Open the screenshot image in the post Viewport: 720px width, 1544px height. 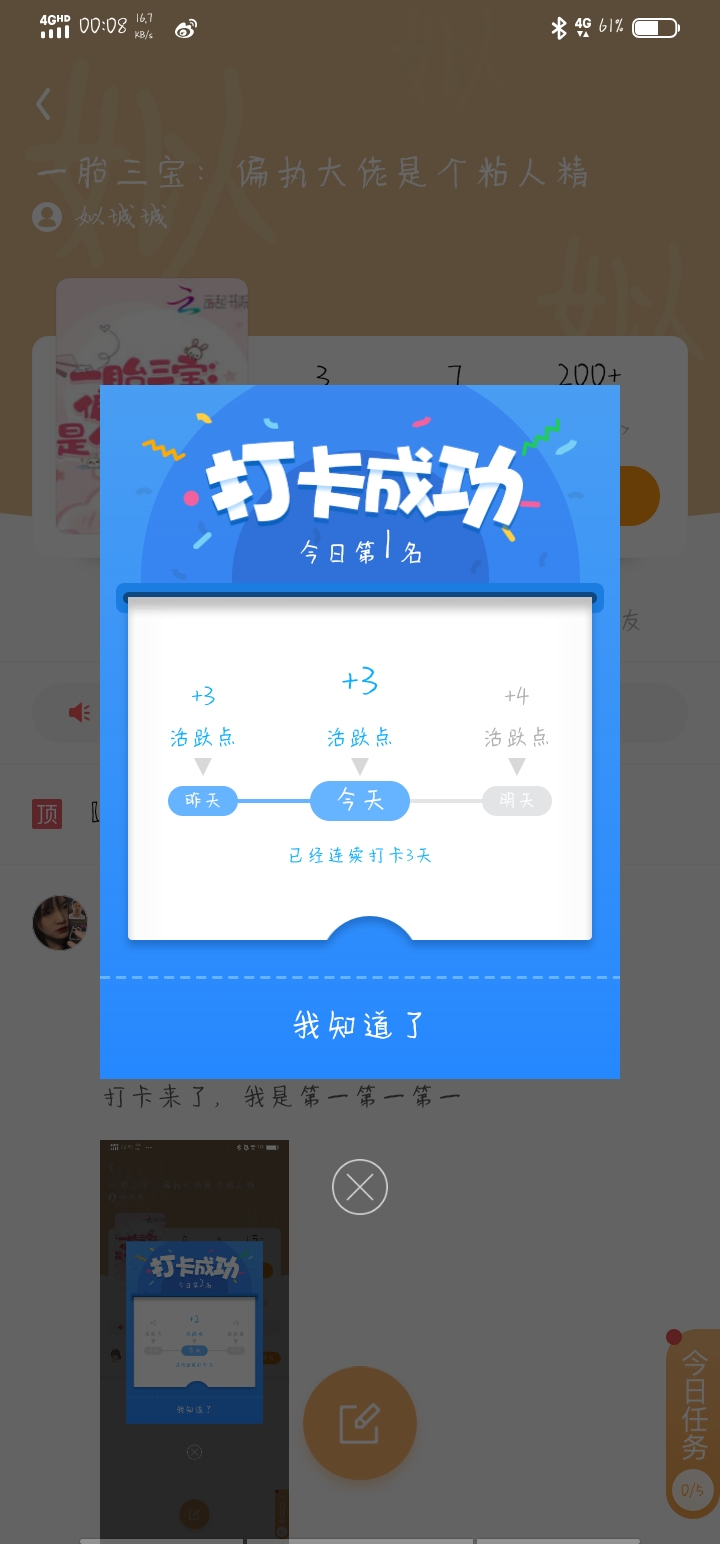pos(194,1340)
